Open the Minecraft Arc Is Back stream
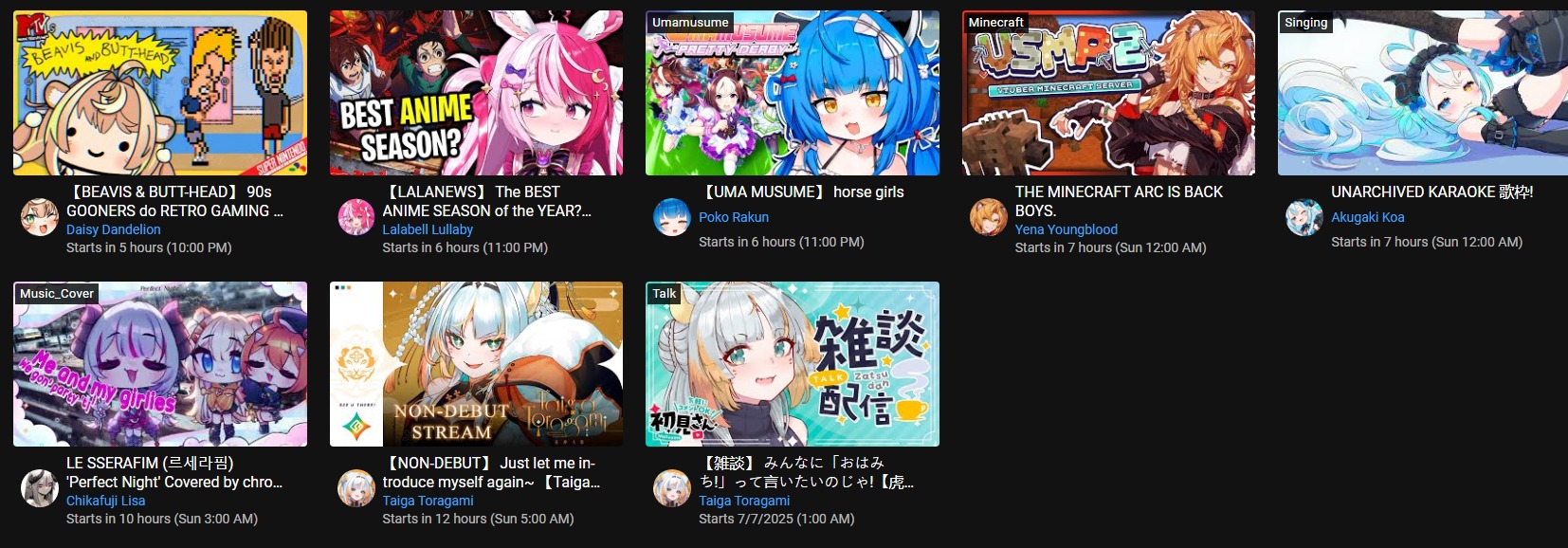1568x548 pixels. click(1108, 93)
